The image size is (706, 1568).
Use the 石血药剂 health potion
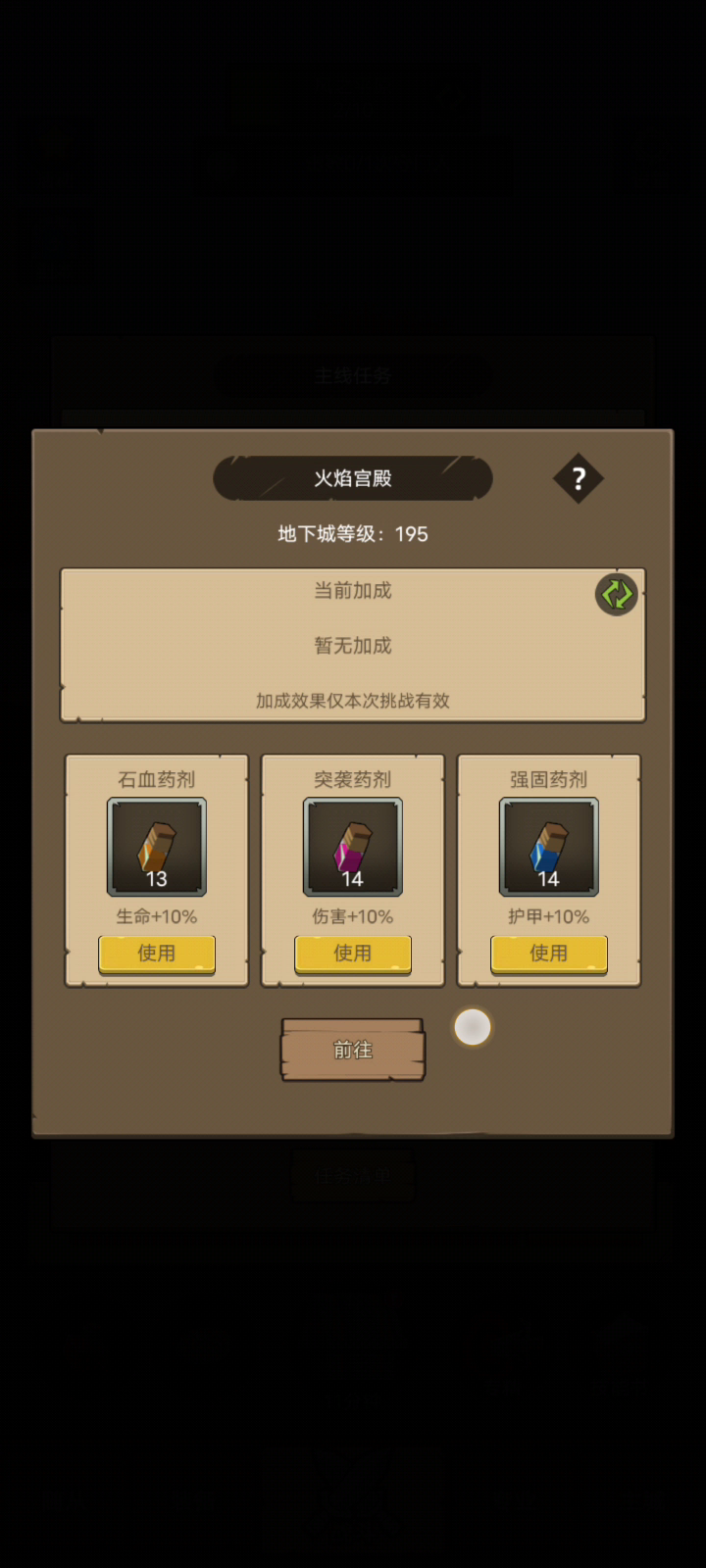point(157,953)
